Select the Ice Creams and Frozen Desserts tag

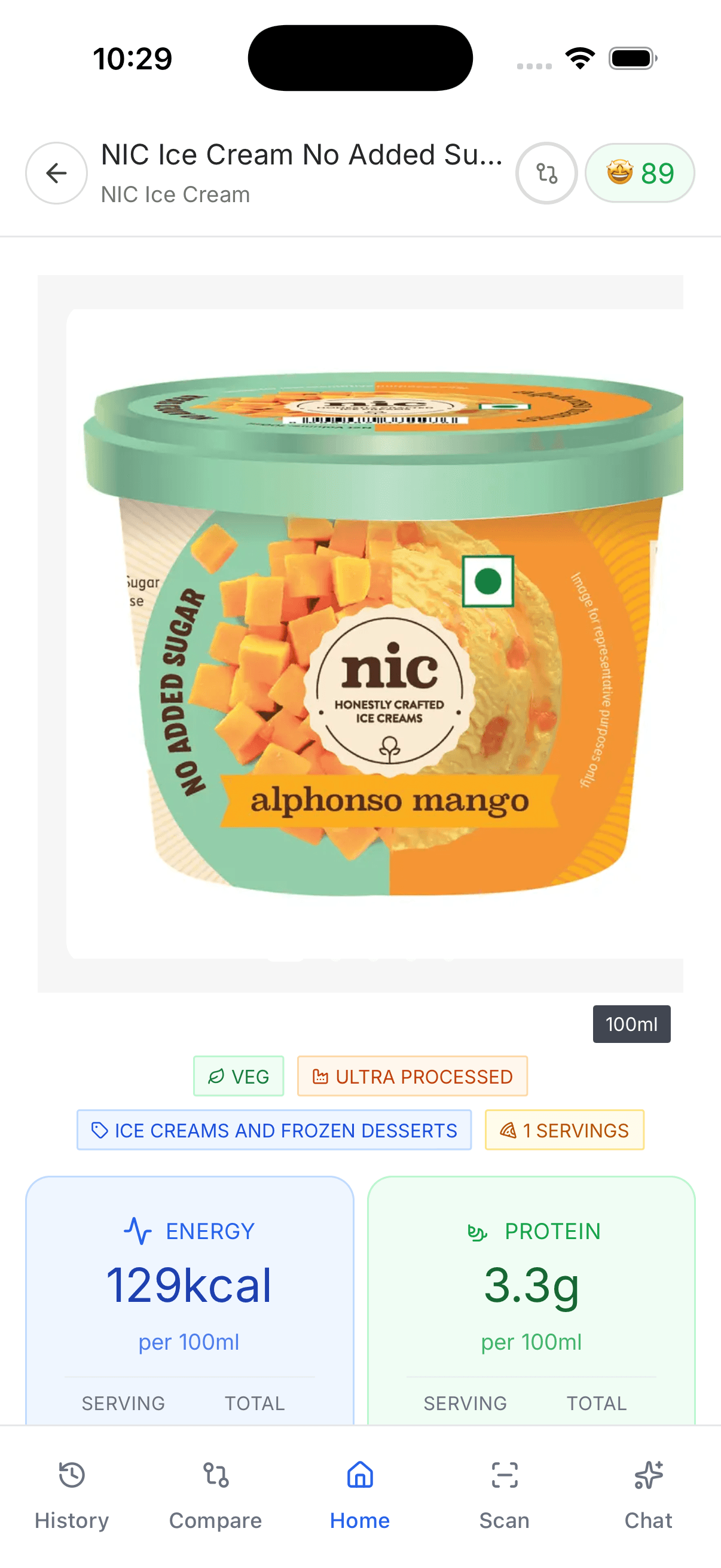[274, 1130]
